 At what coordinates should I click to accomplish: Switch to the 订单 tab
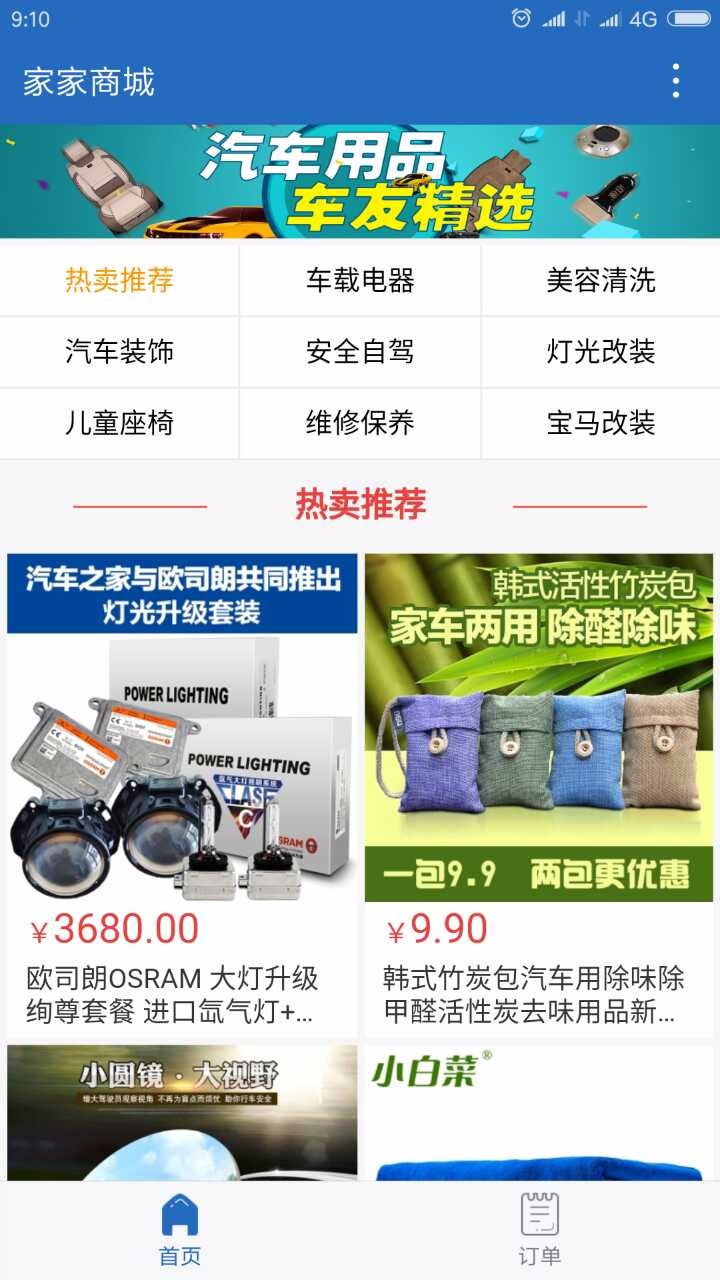click(539, 1231)
